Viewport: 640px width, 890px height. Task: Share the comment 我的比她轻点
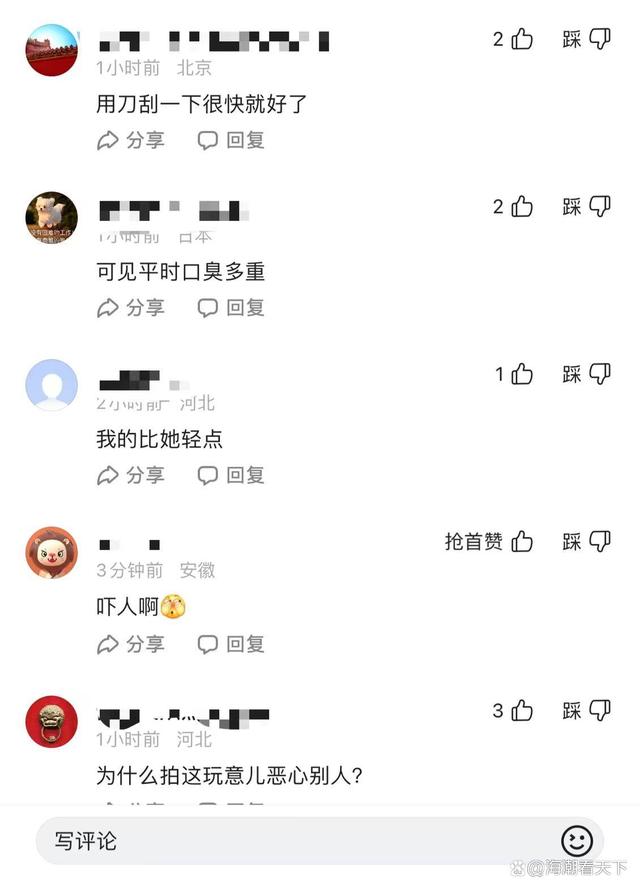[130, 475]
